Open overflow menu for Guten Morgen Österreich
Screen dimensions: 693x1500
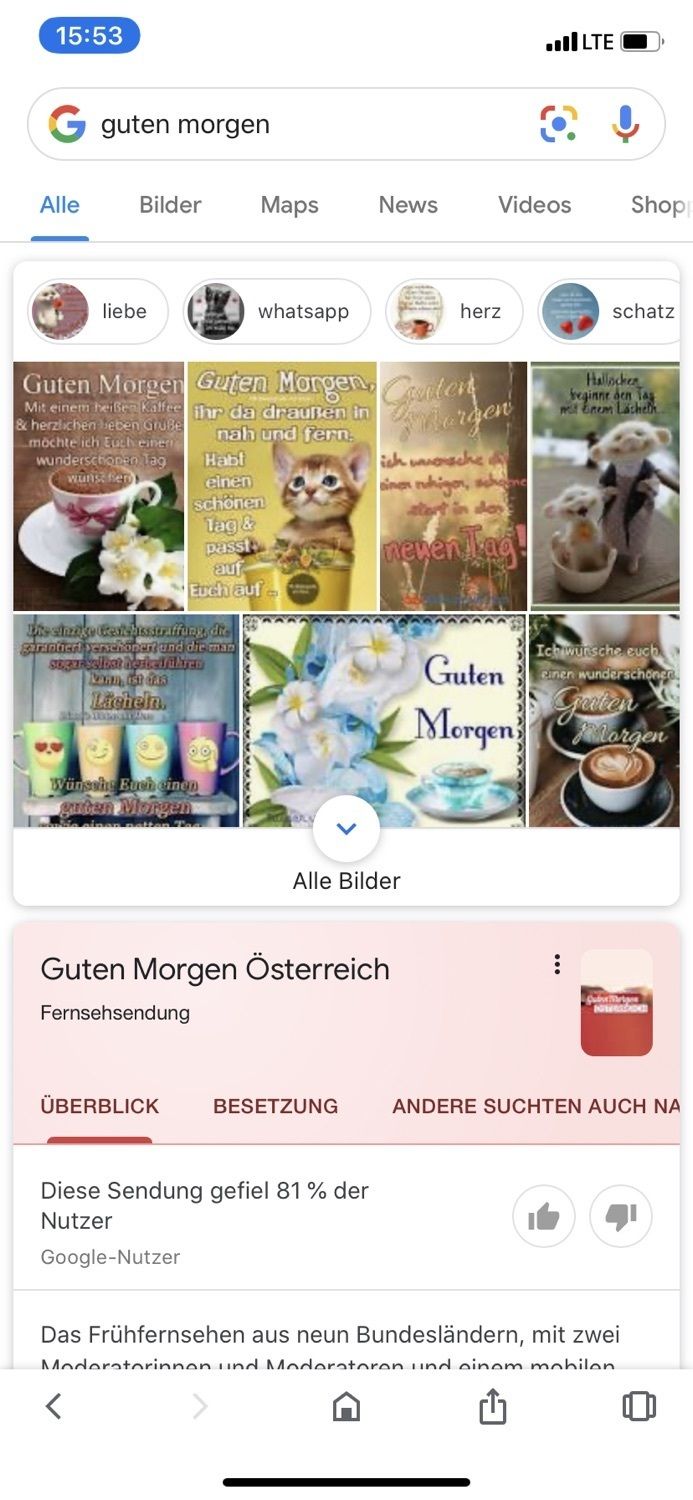[x=557, y=965]
